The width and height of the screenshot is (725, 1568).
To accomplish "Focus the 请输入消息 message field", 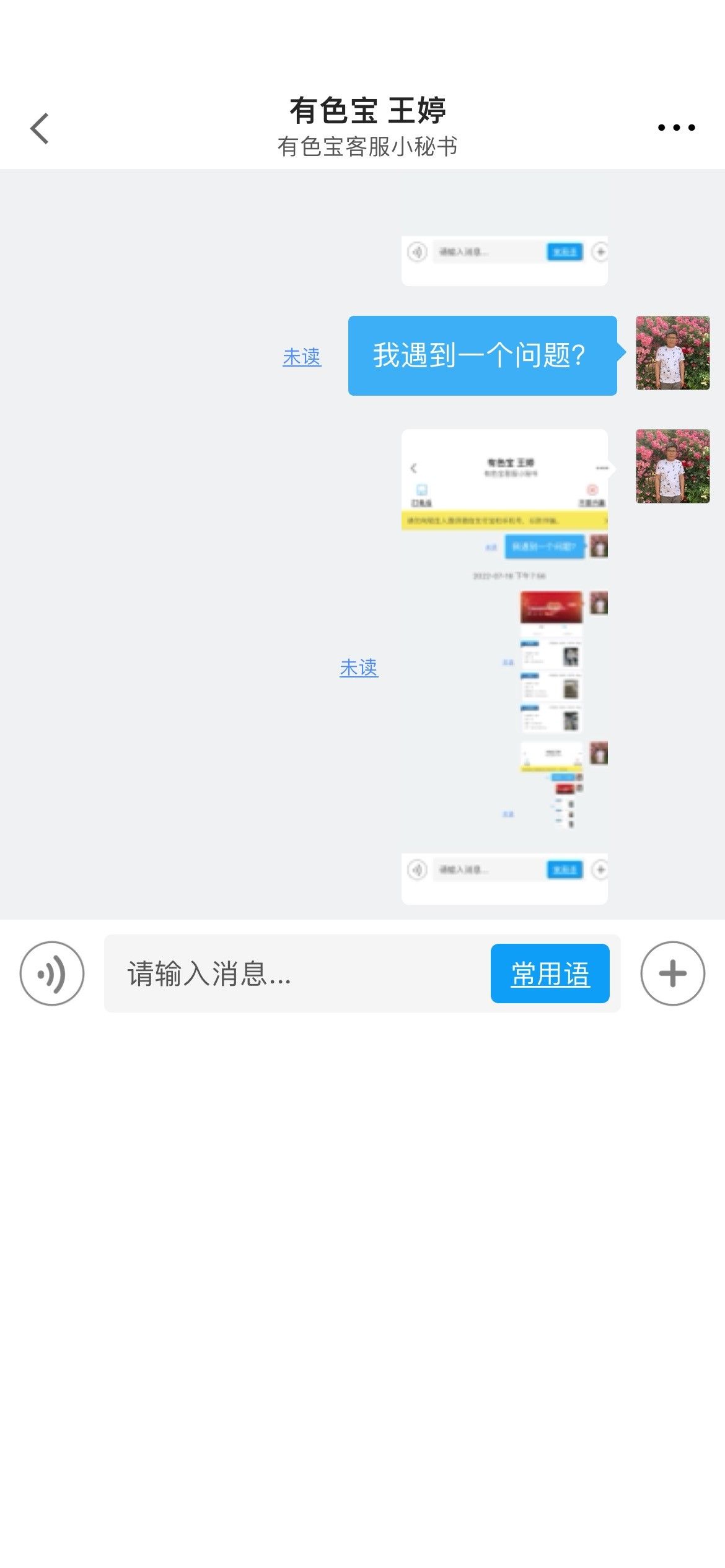I will tap(297, 973).
